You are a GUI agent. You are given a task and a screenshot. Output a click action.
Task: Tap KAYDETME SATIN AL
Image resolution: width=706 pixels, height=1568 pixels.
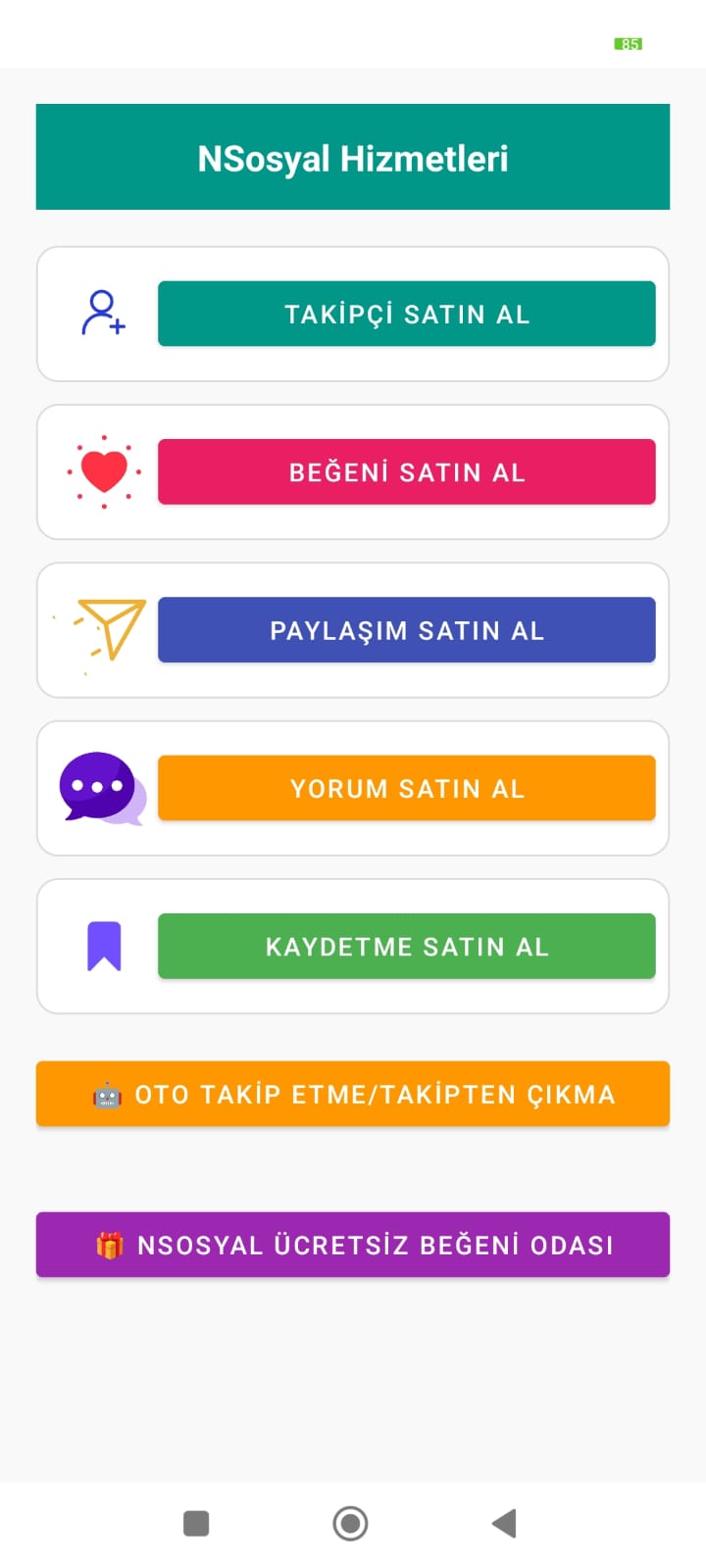[x=406, y=946]
